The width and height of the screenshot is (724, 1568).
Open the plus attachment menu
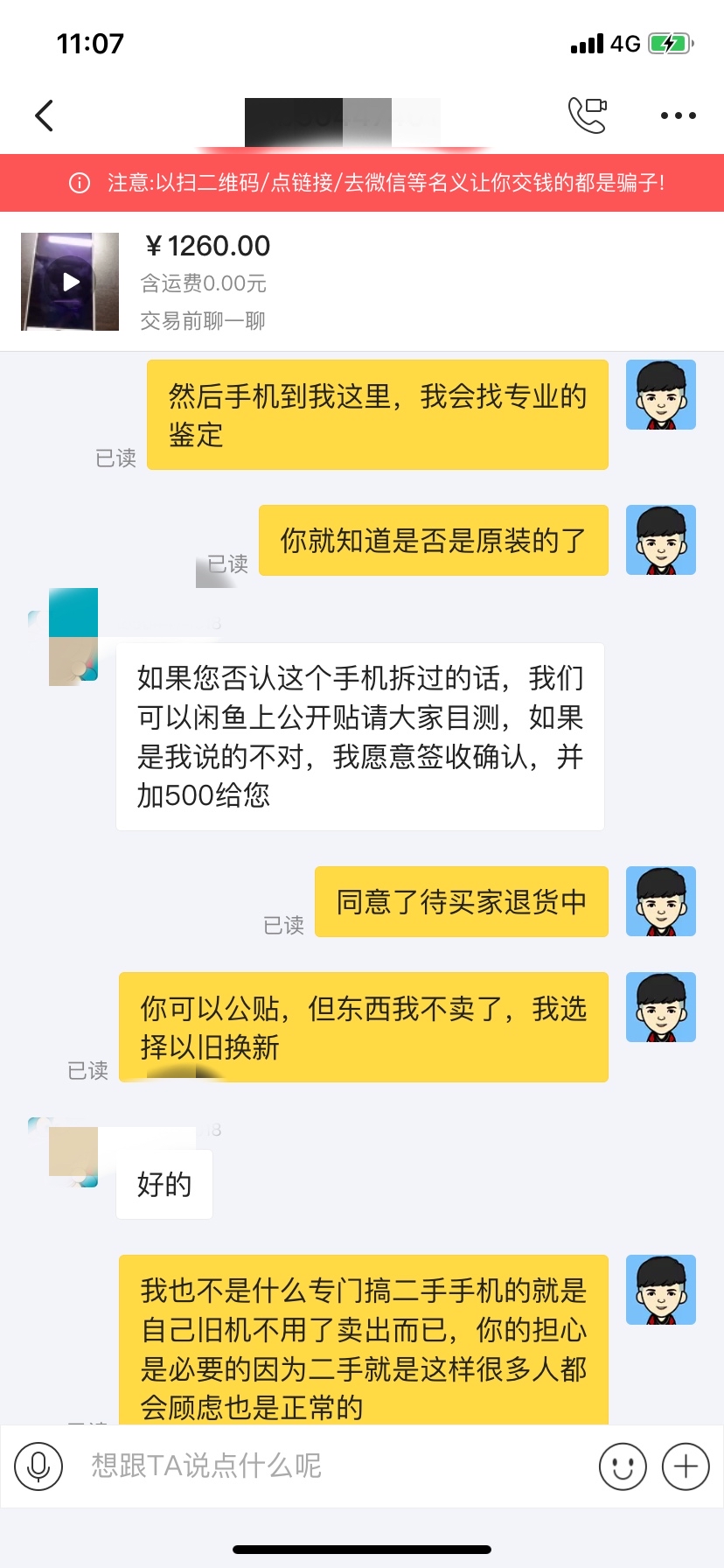click(686, 1466)
